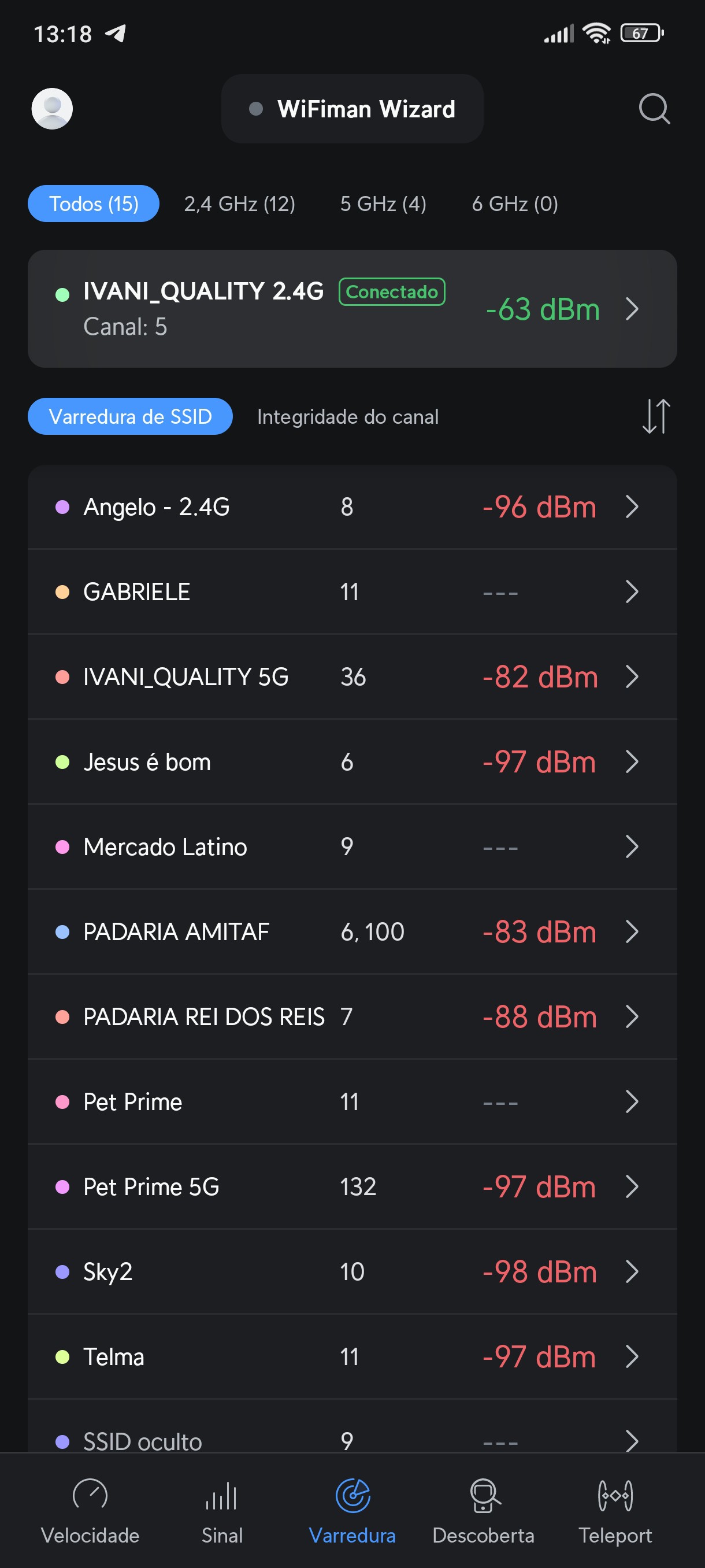Open the profile avatar
This screenshot has width=705, height=1568.
(x=53, y=109)
